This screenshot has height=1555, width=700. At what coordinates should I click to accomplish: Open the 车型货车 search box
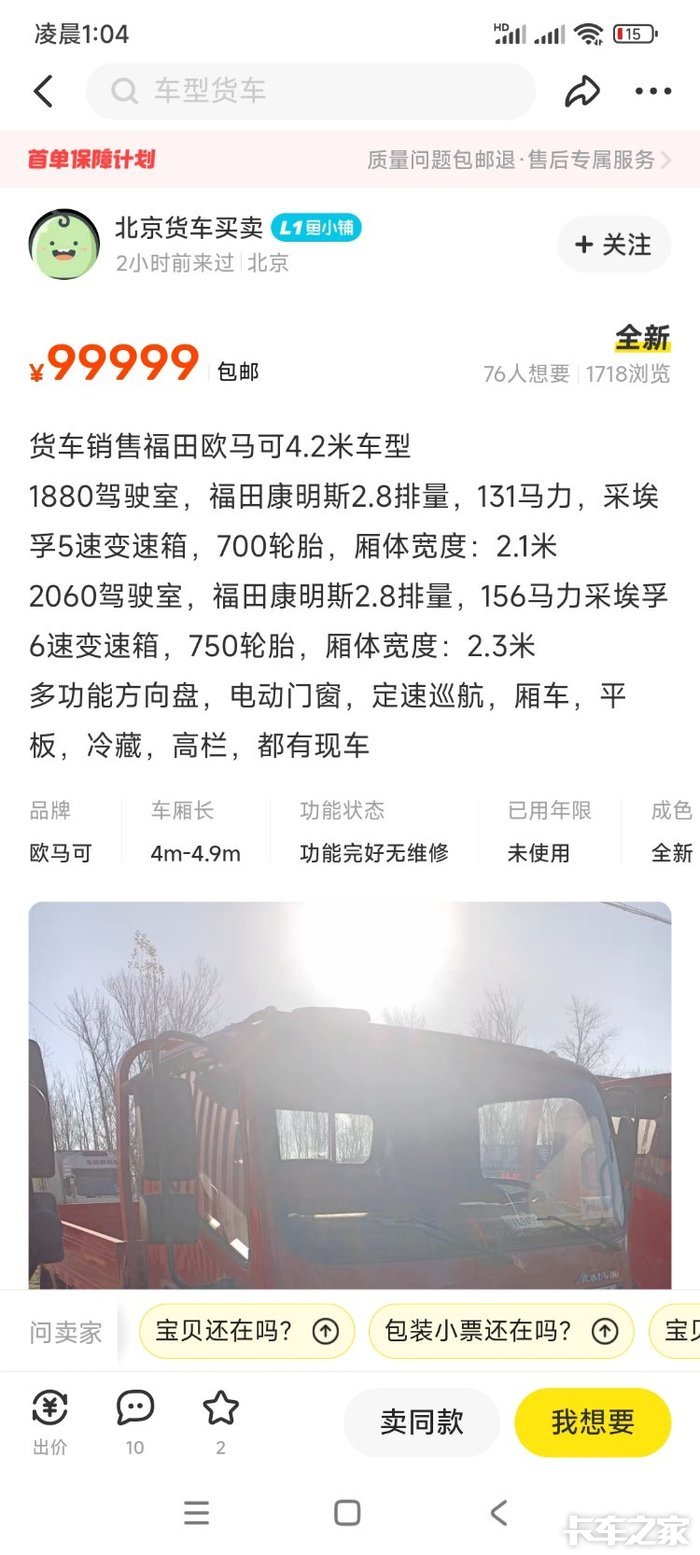tap(310, 92)
